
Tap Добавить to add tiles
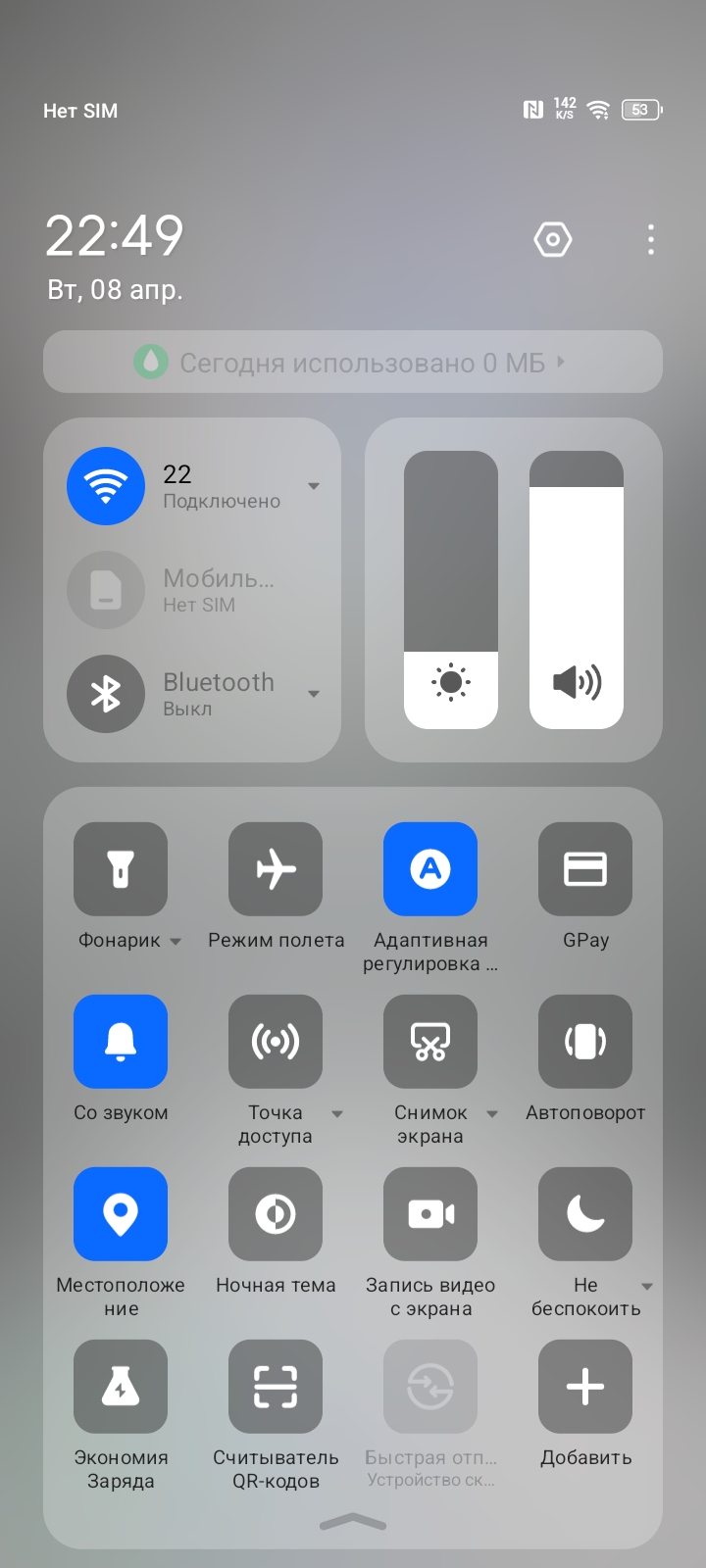tap(585, 1387)
